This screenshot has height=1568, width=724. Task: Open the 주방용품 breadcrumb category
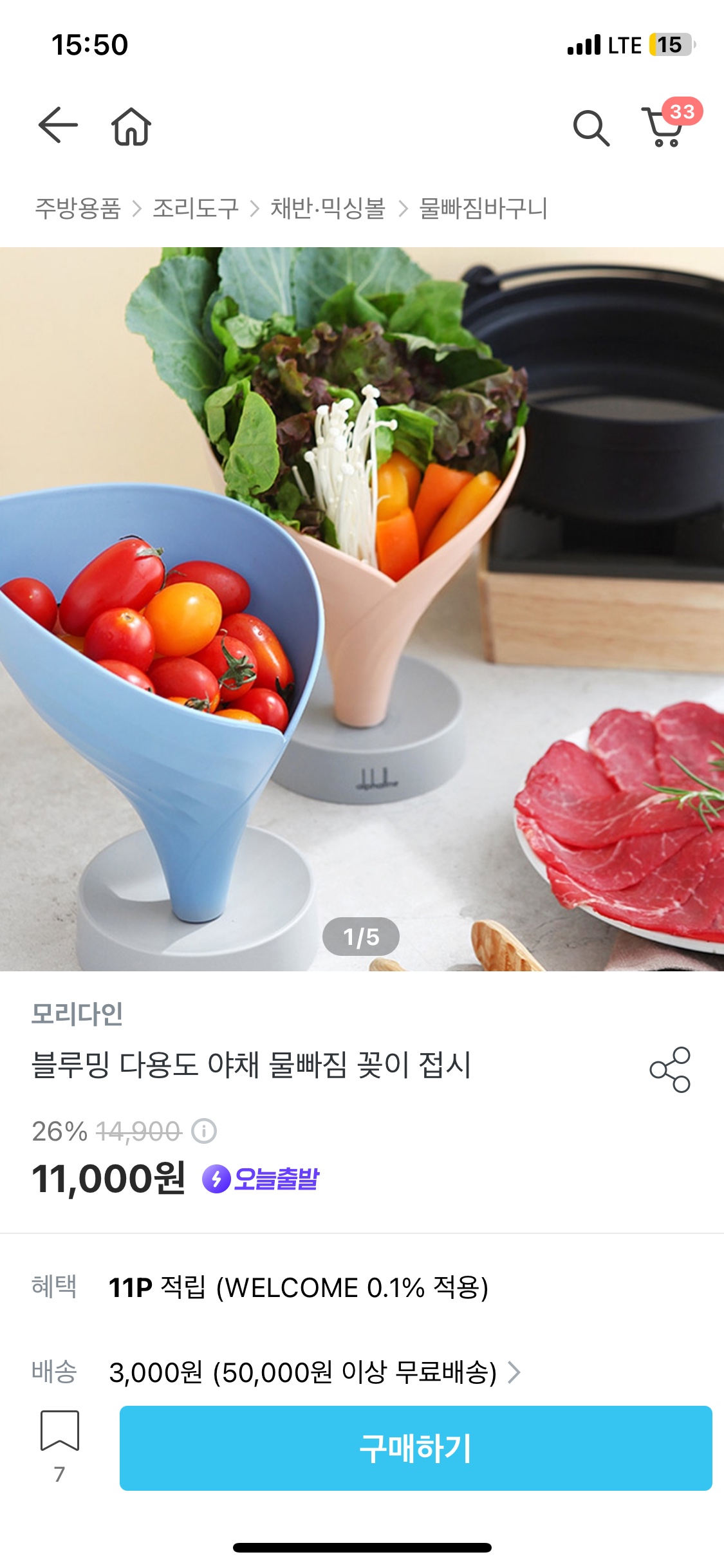[78, 209]
